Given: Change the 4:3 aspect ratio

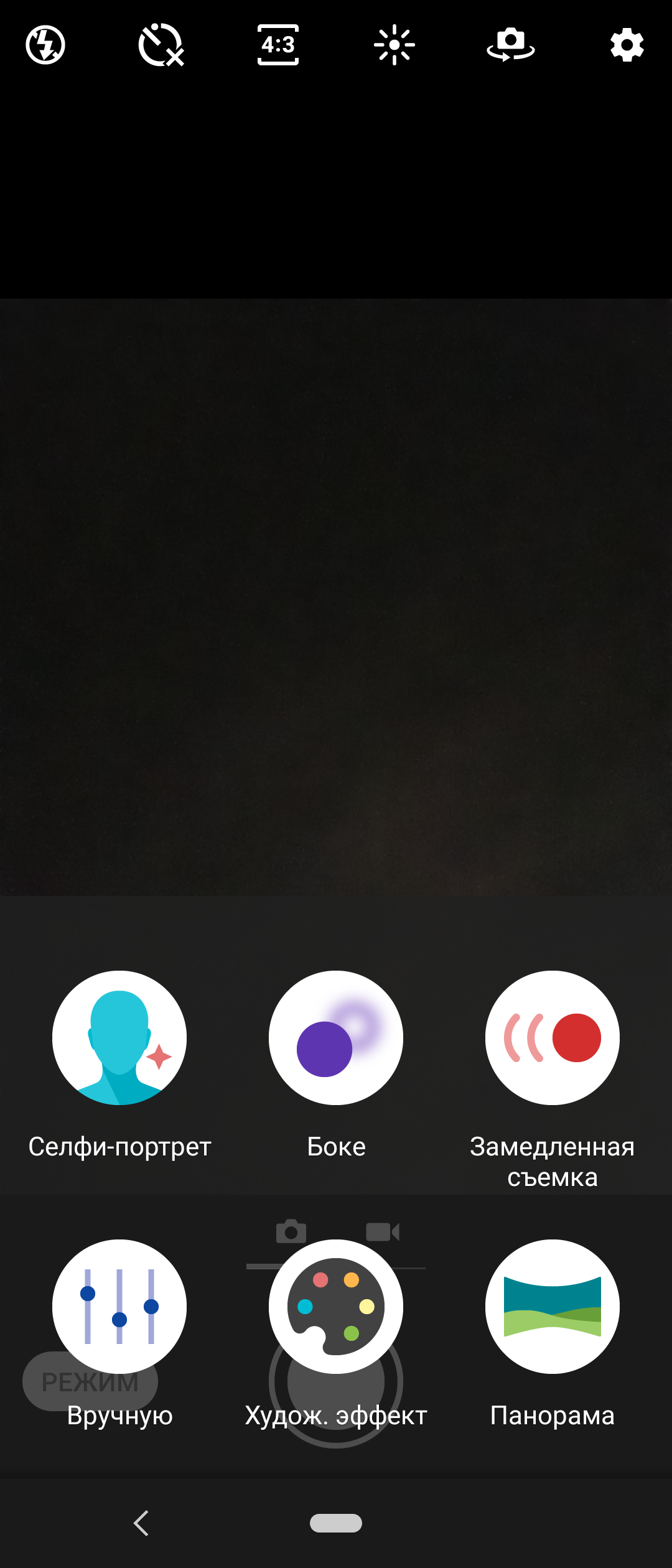Looking at the screenshot, I should tap(278, 45).
